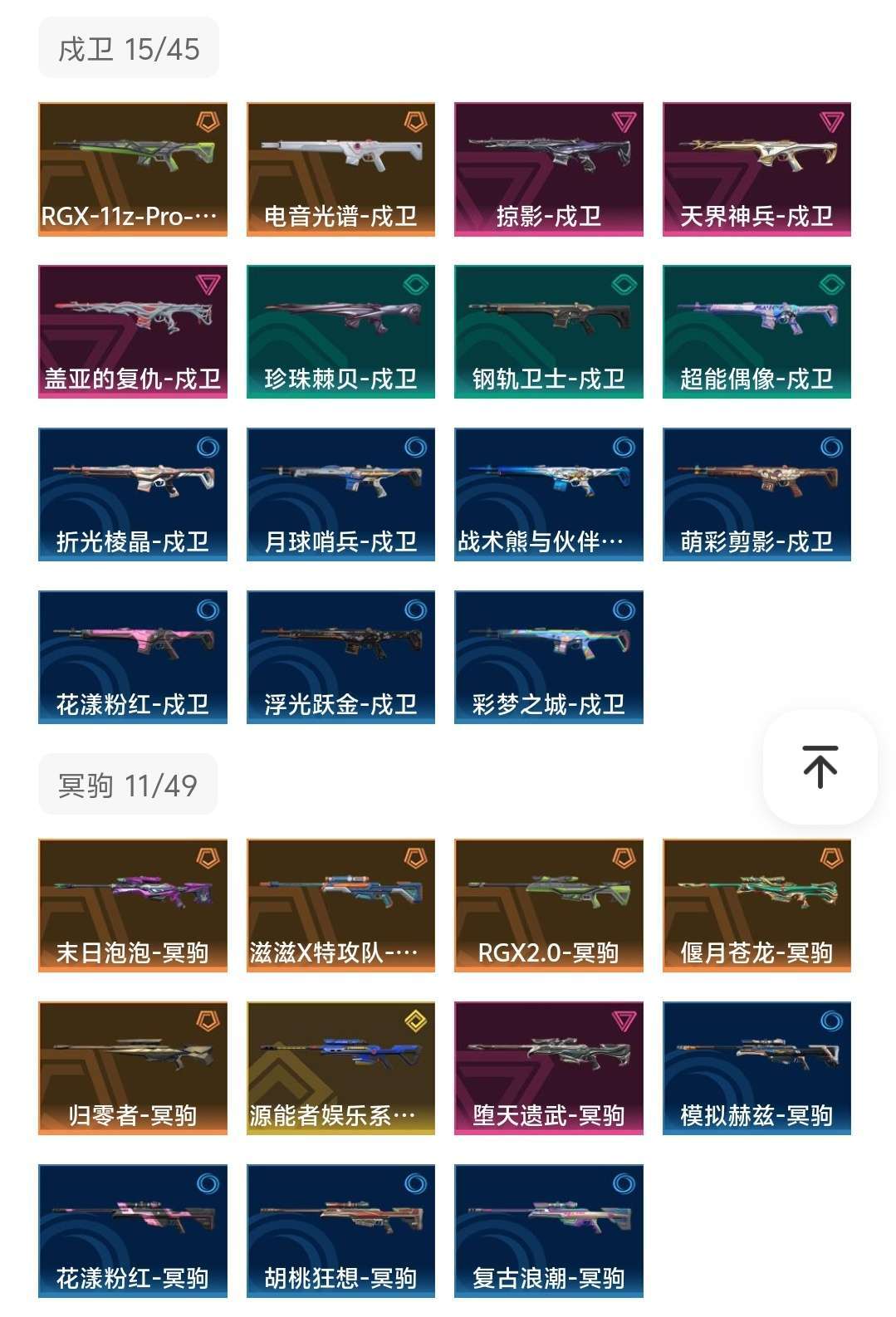Open 末日泡泡-冥驹 skin card
This screenshot has width=896, height=1317.
(x=133, y=905)
